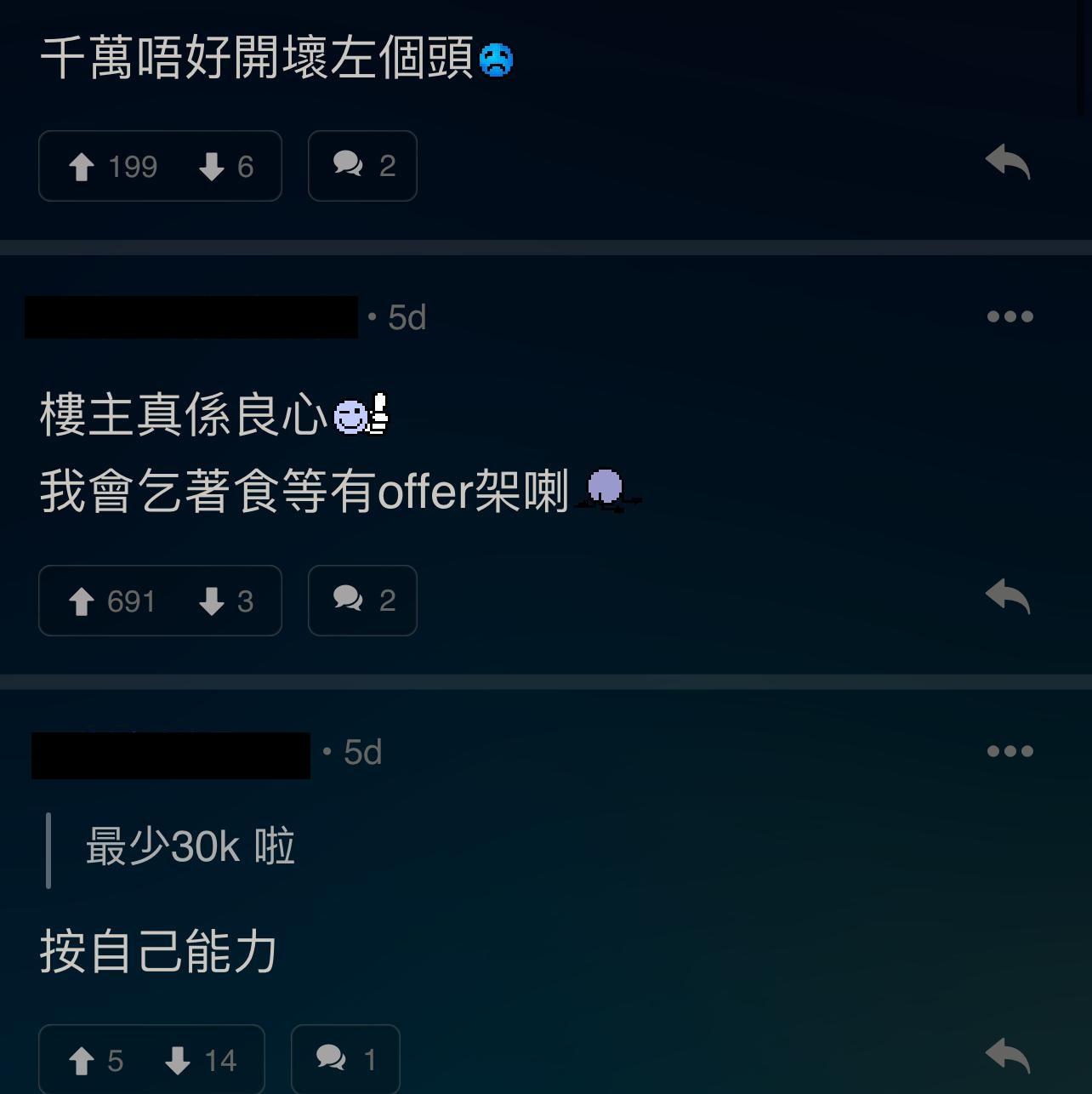View the 2 replies under 樓主真係良心 comment
Screen dimensions: 1092x1094
tap(362, 601)
